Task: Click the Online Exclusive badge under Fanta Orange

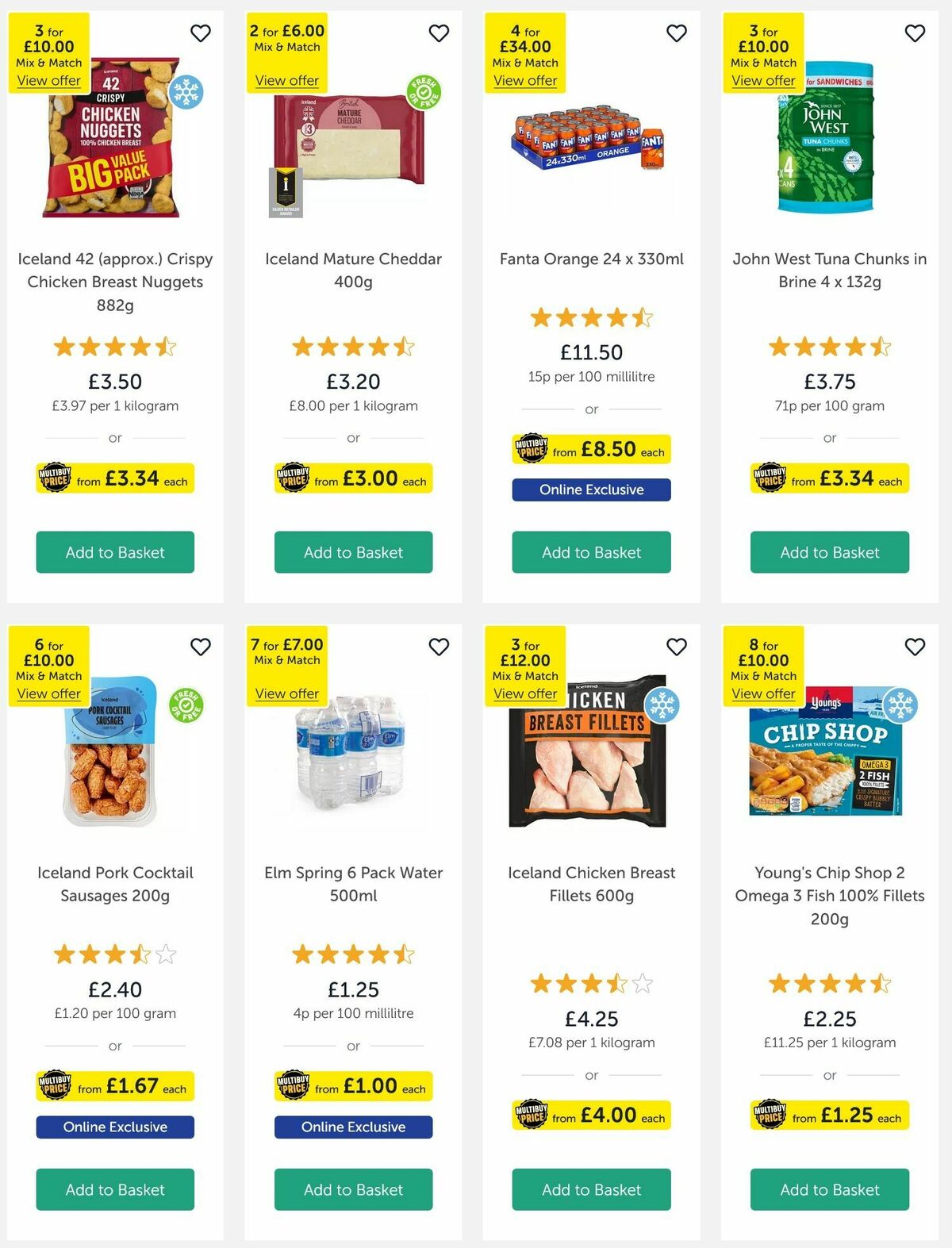Action: pyautogui.click(x=591, y=490)
